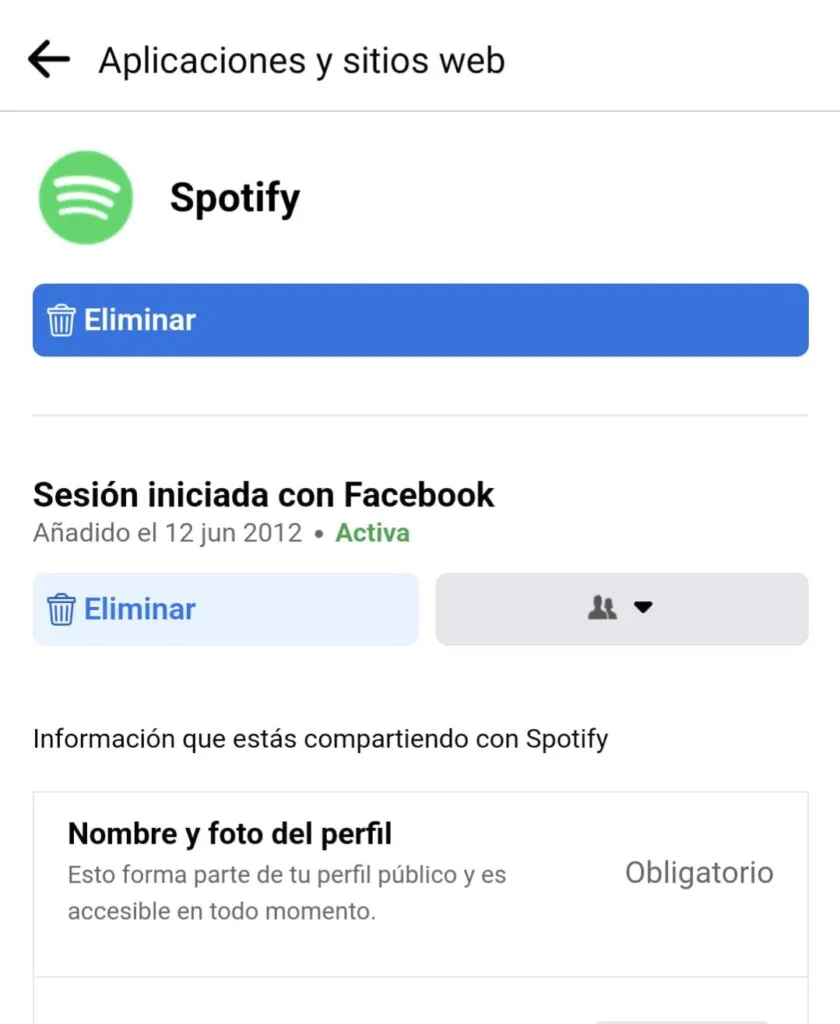Click the blue Eliminar button to remove Spotify
This screenshot has width=840, height=1024.
(x=420, y=320)
